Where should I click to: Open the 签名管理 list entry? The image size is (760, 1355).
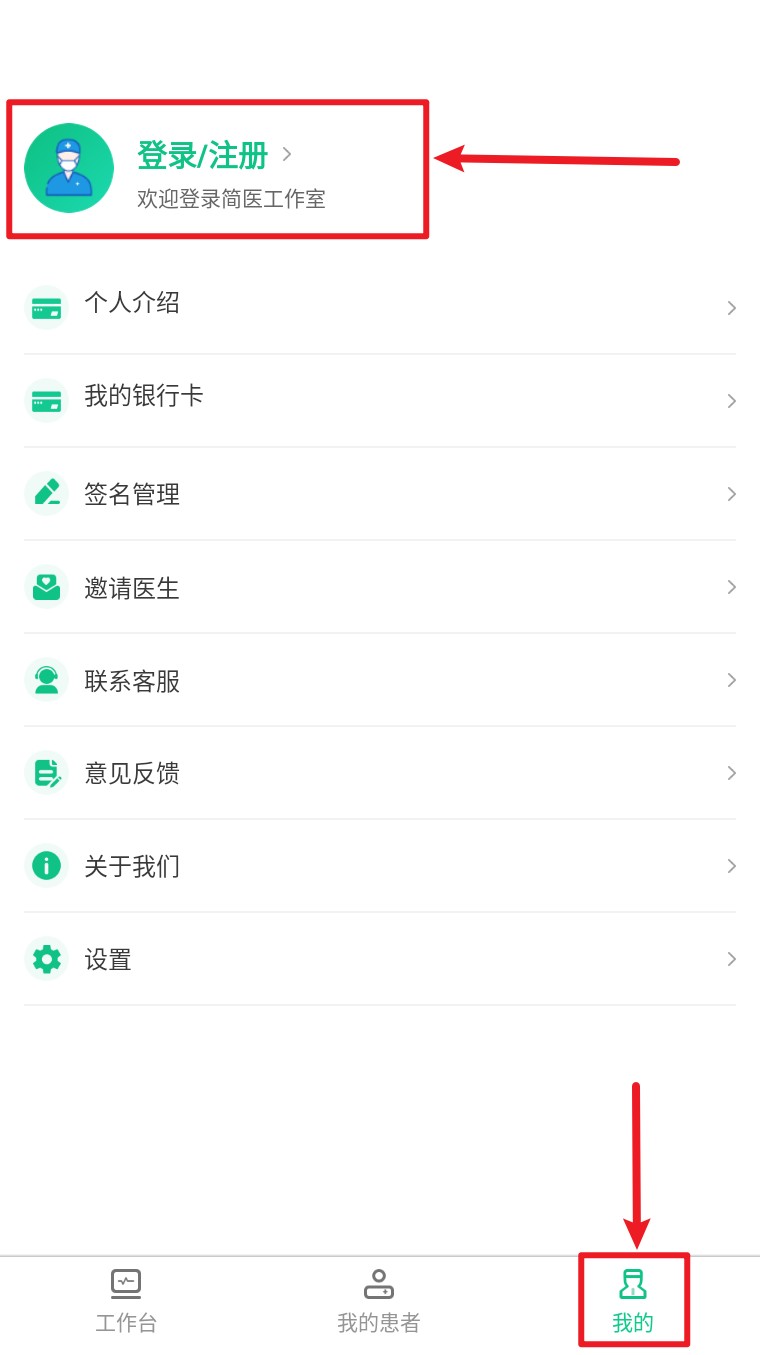(380, 494)
